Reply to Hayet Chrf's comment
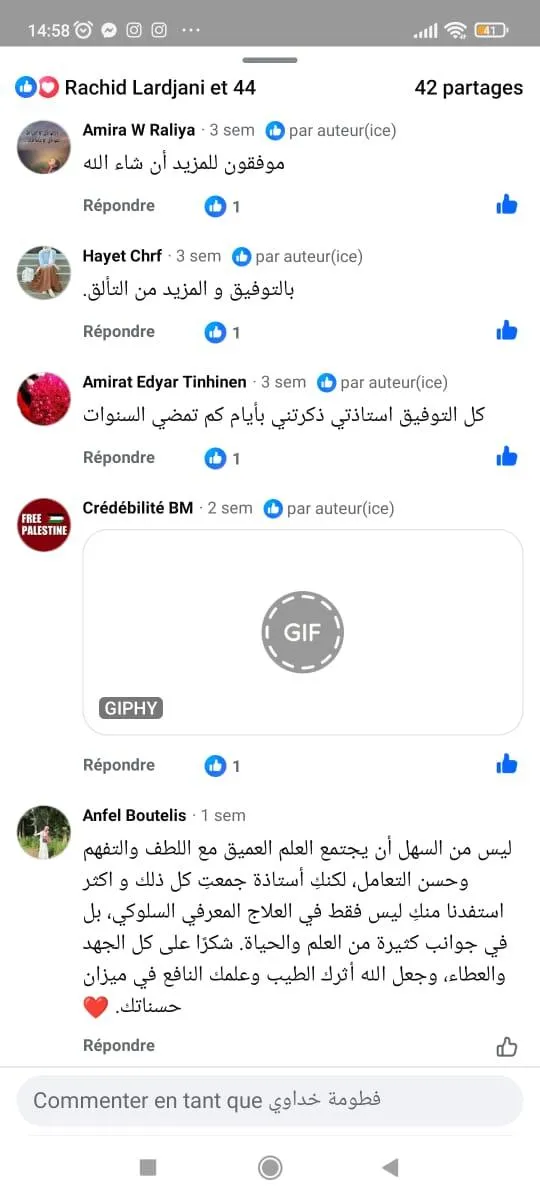The width and height of the screenshot is (540, 1200). click(x=119, y=331)
